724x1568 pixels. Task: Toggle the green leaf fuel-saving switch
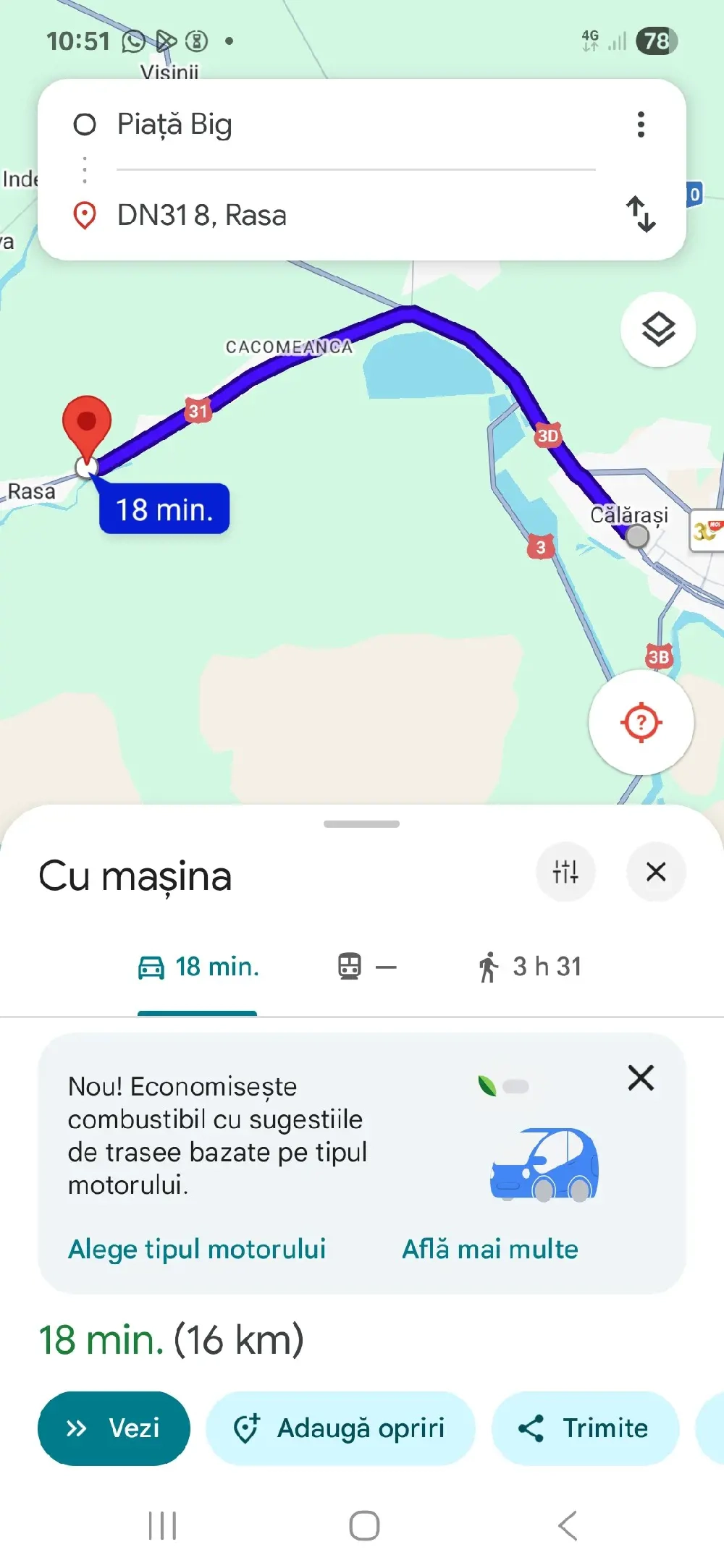pos(503,1086)
